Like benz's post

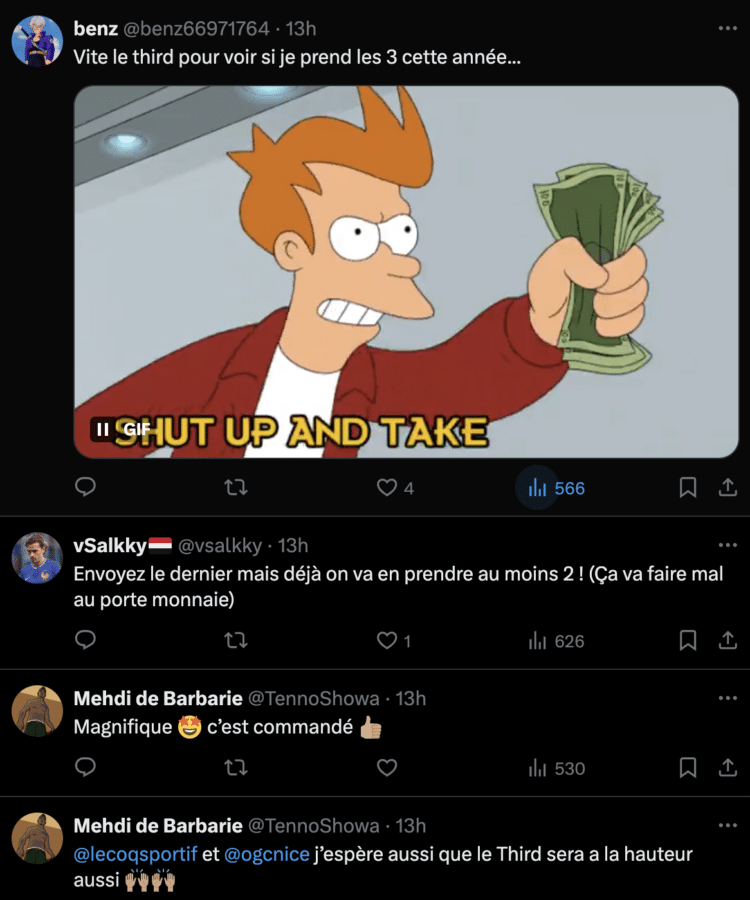click(386, 488)
